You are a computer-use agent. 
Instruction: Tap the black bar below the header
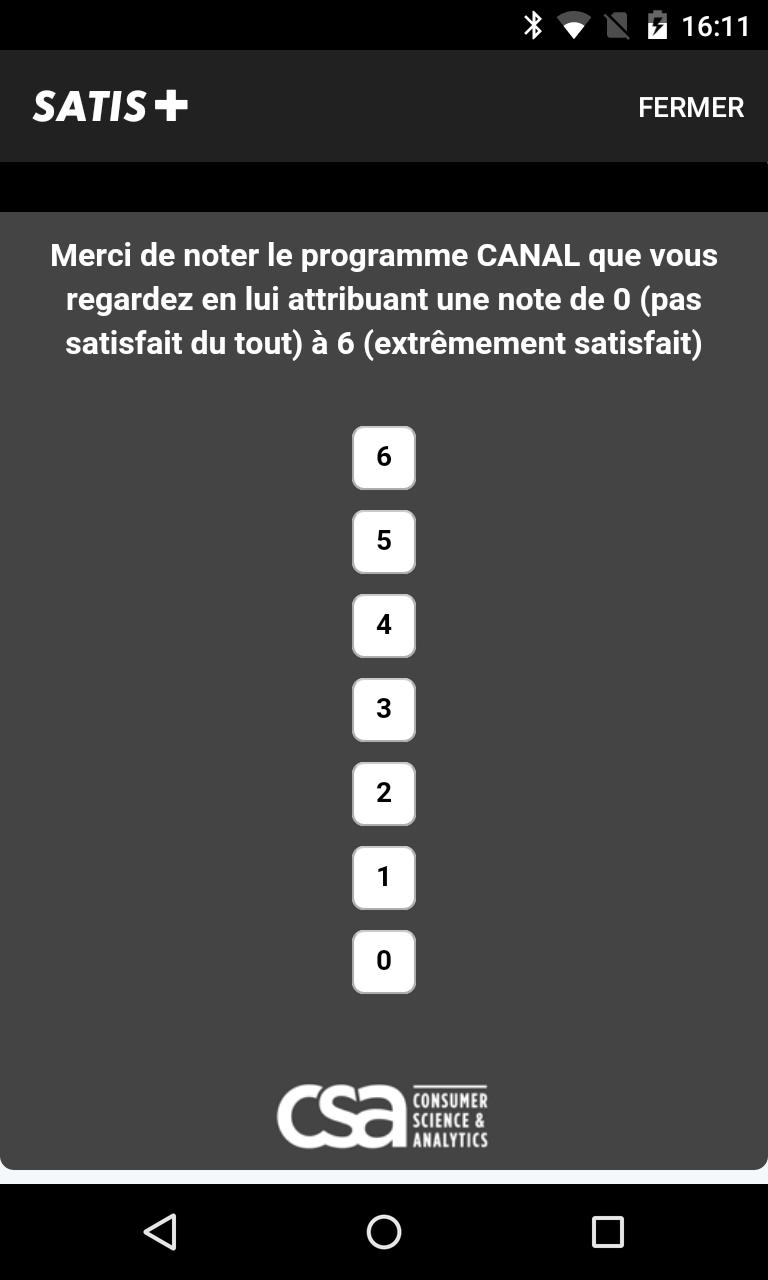tap(383, 186)
